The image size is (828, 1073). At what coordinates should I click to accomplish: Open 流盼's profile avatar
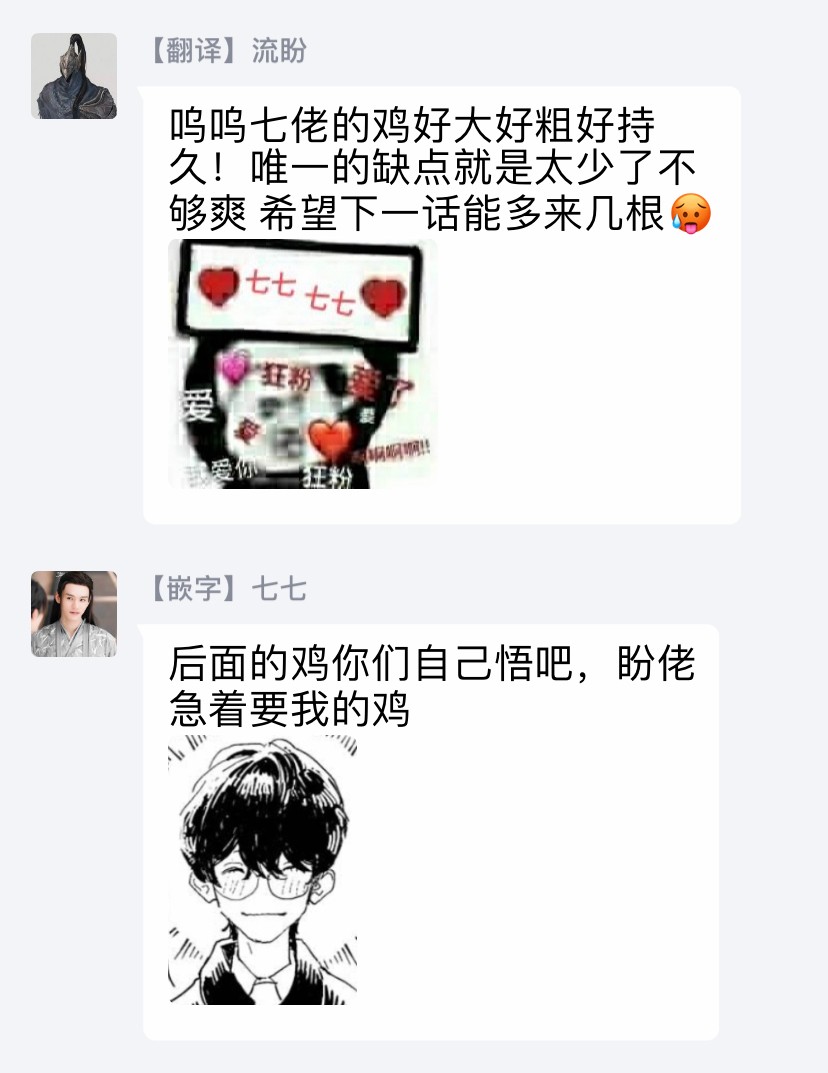74,76
